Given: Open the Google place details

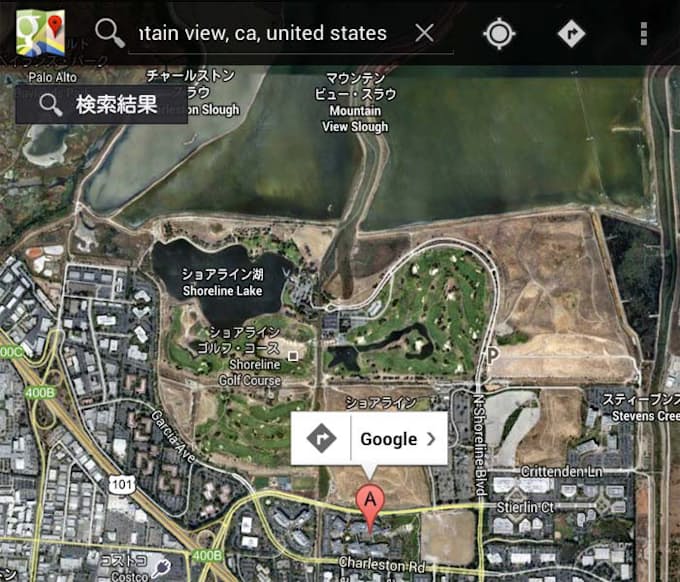Looking at the screenshot, I should point(398,438).
